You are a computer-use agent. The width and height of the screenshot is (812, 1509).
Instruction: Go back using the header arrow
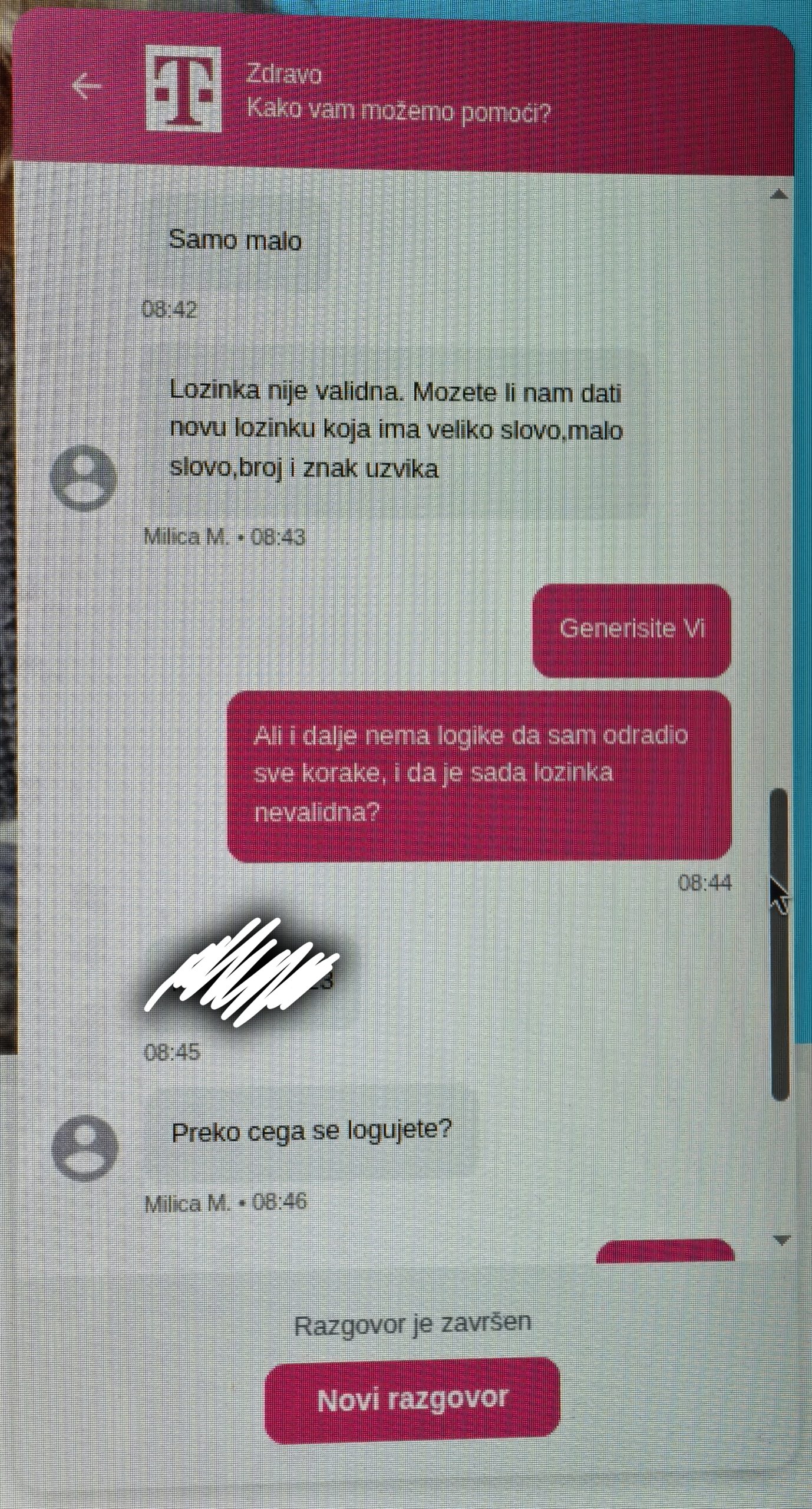click(x=87, y=87)
